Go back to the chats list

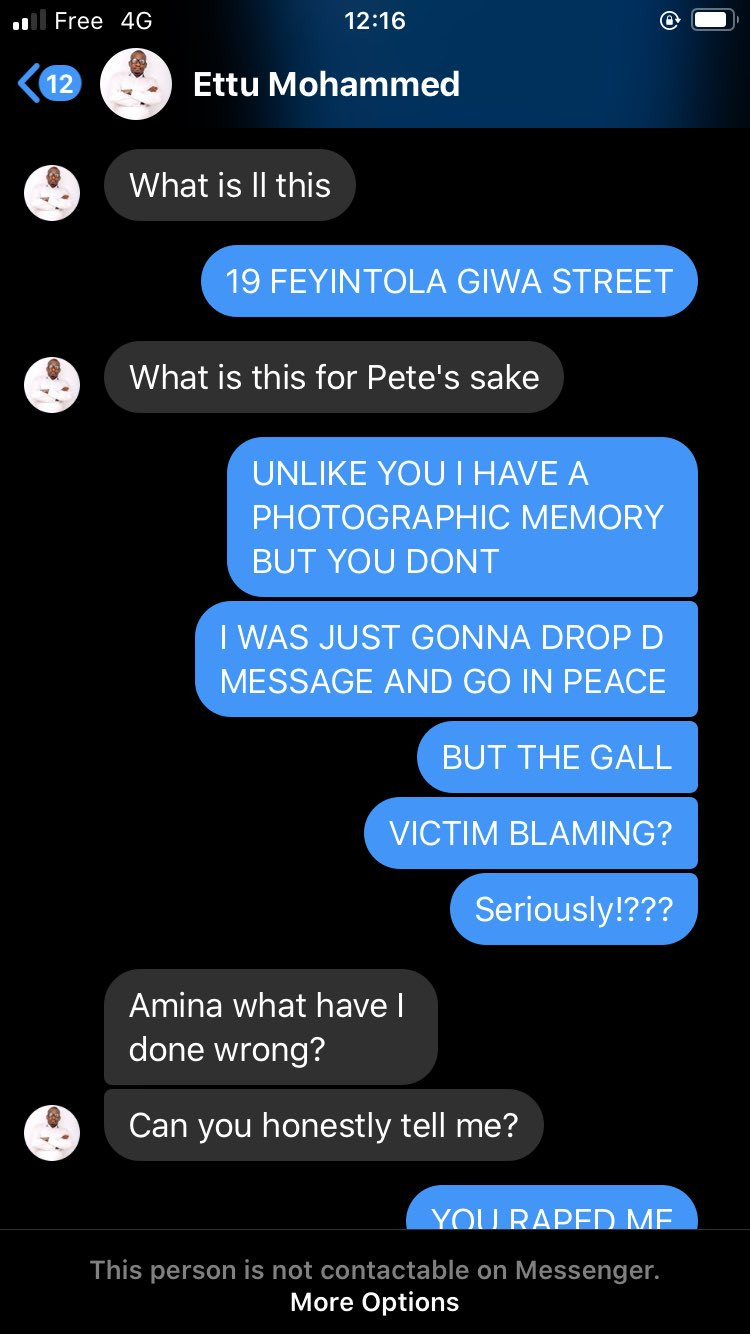pyautogui.click(x=48, y=84)
